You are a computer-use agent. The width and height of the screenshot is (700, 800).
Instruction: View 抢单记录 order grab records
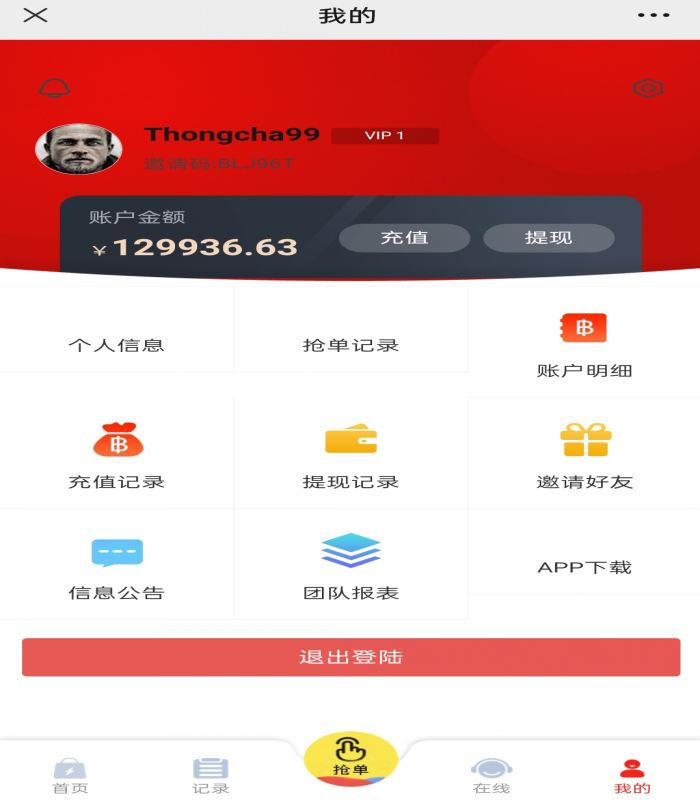tap(350, 345)
